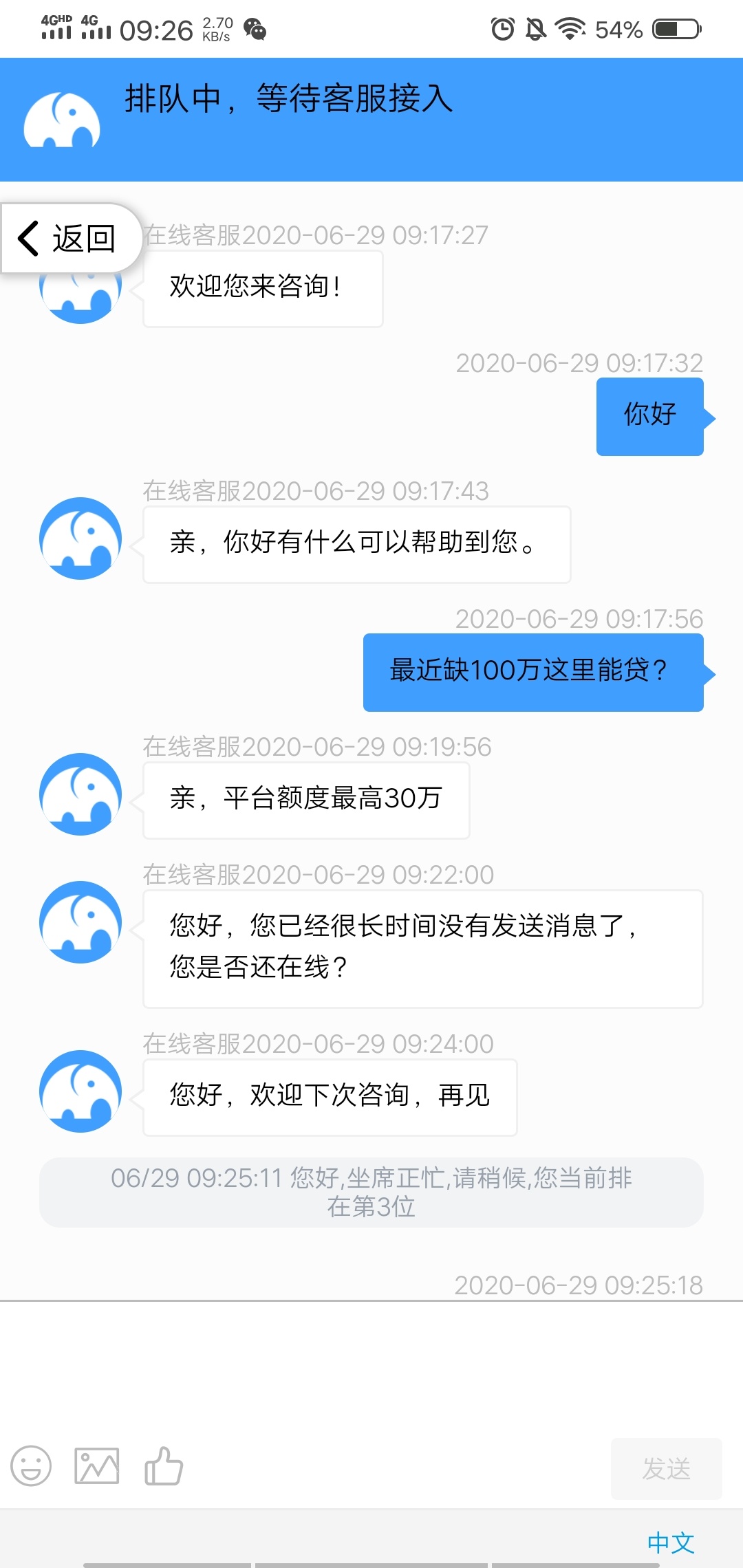This screenshot has width=743, height=1568.
Task: Rate service with the thumbs-up icon
Action: (164, 1466)
